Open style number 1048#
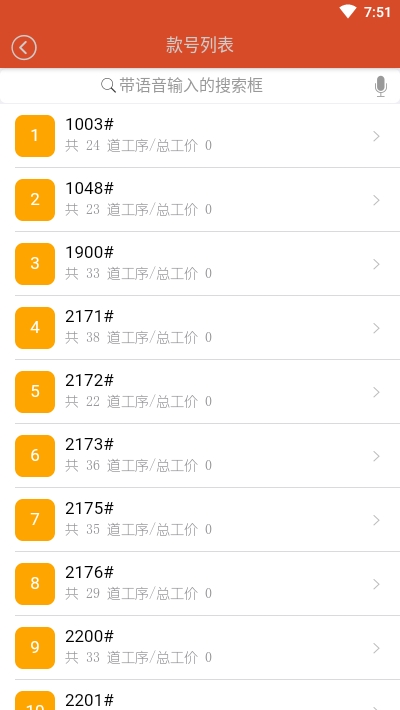Screen dimensions: 400x710 coord(200,200)
